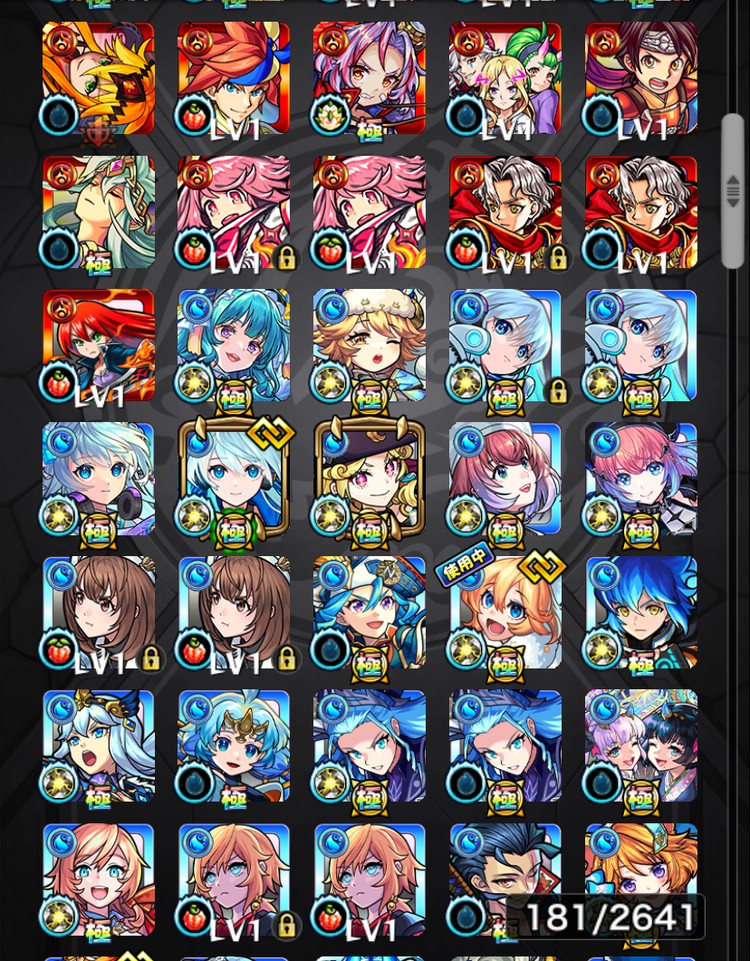Open the duo of pink and black-haired girls
The width and height of the screenshot is (750, 961).
(x=641, y=745)
